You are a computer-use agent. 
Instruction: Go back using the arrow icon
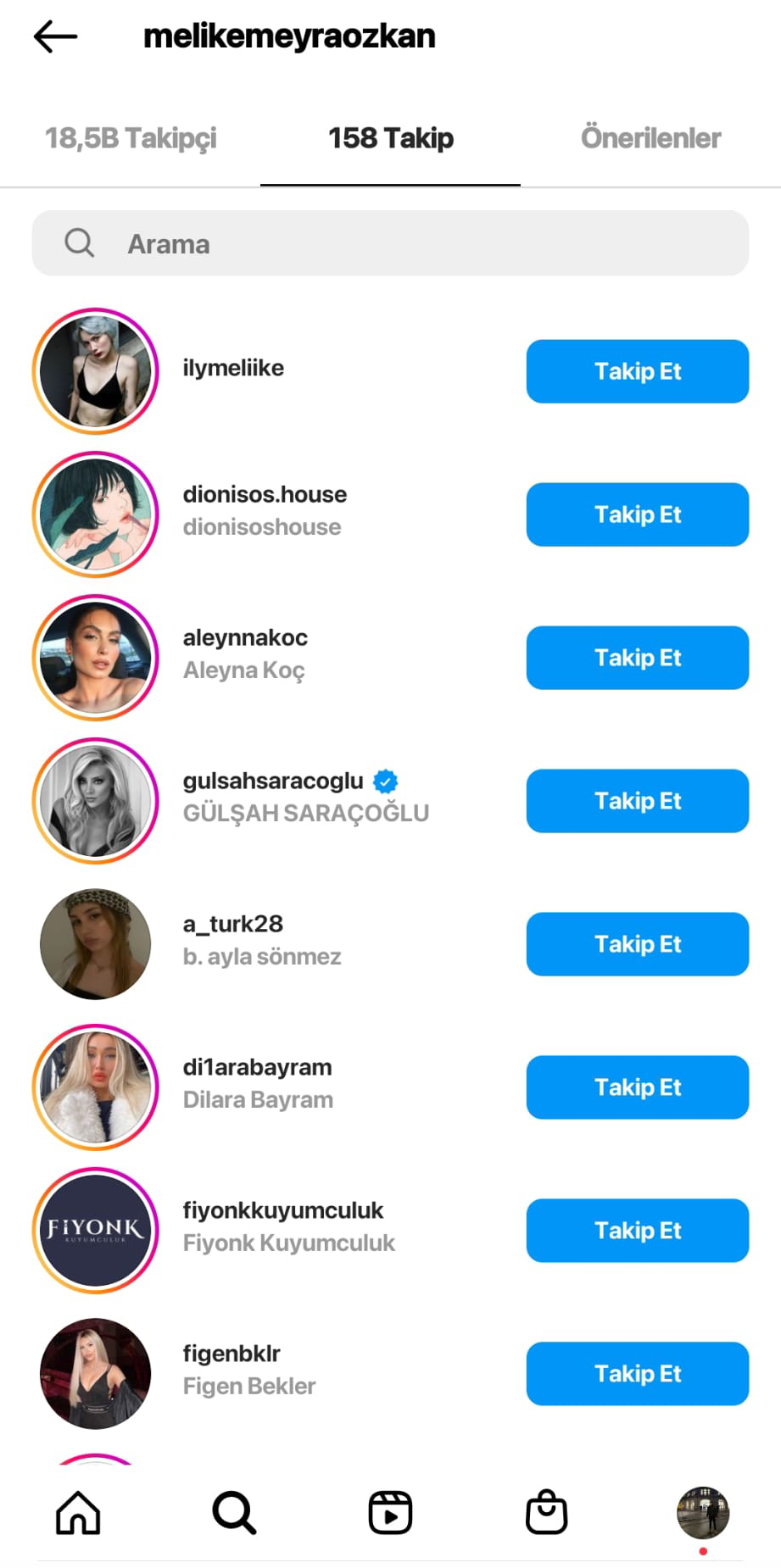click(56, 37)
